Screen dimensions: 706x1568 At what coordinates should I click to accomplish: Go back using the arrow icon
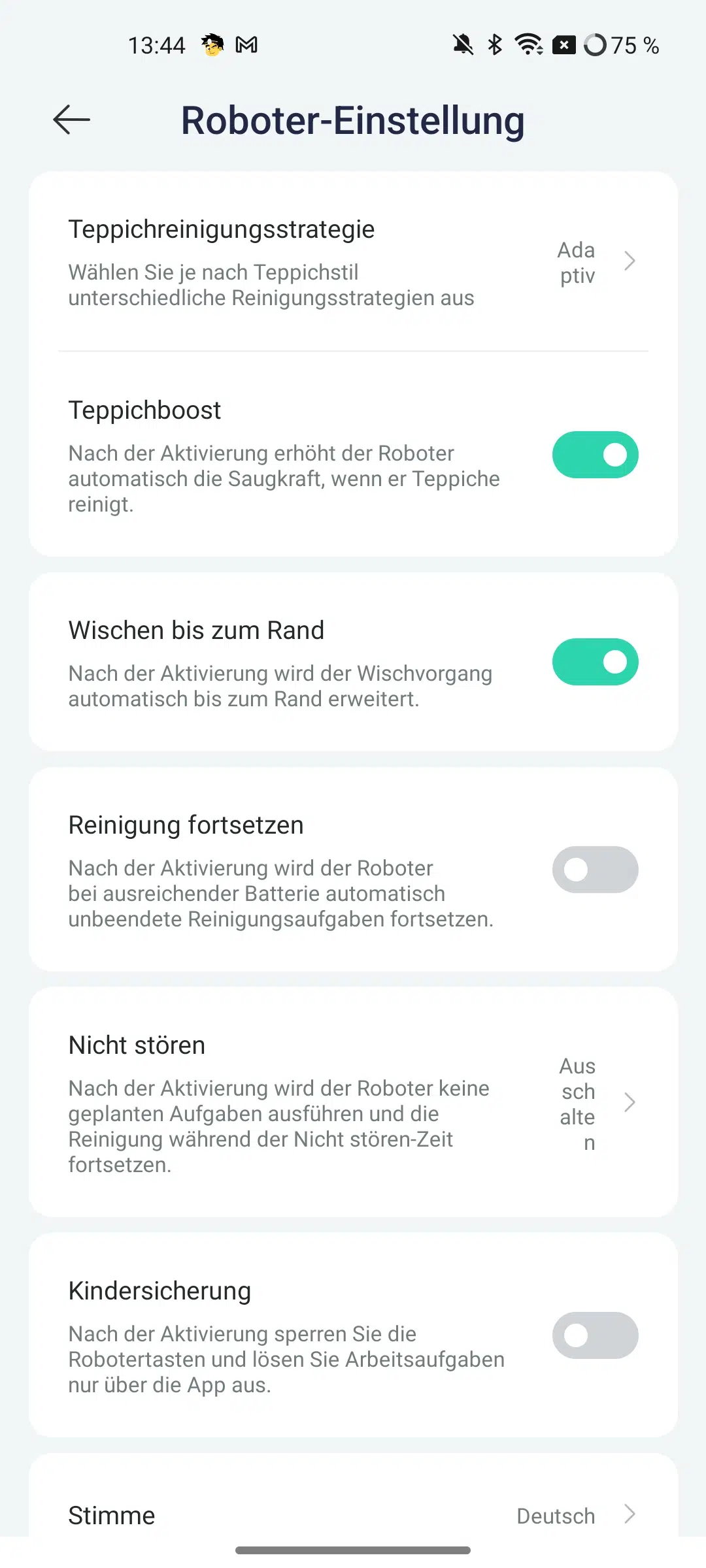71,120
